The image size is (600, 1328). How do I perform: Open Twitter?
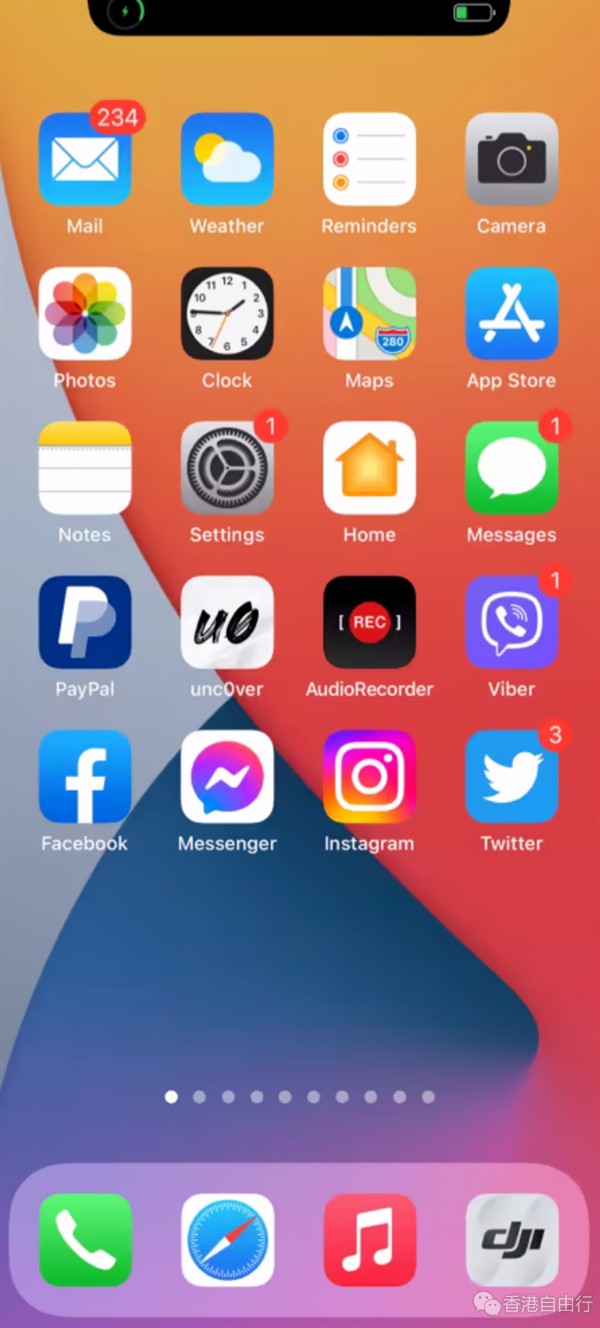tap(512, 777)
